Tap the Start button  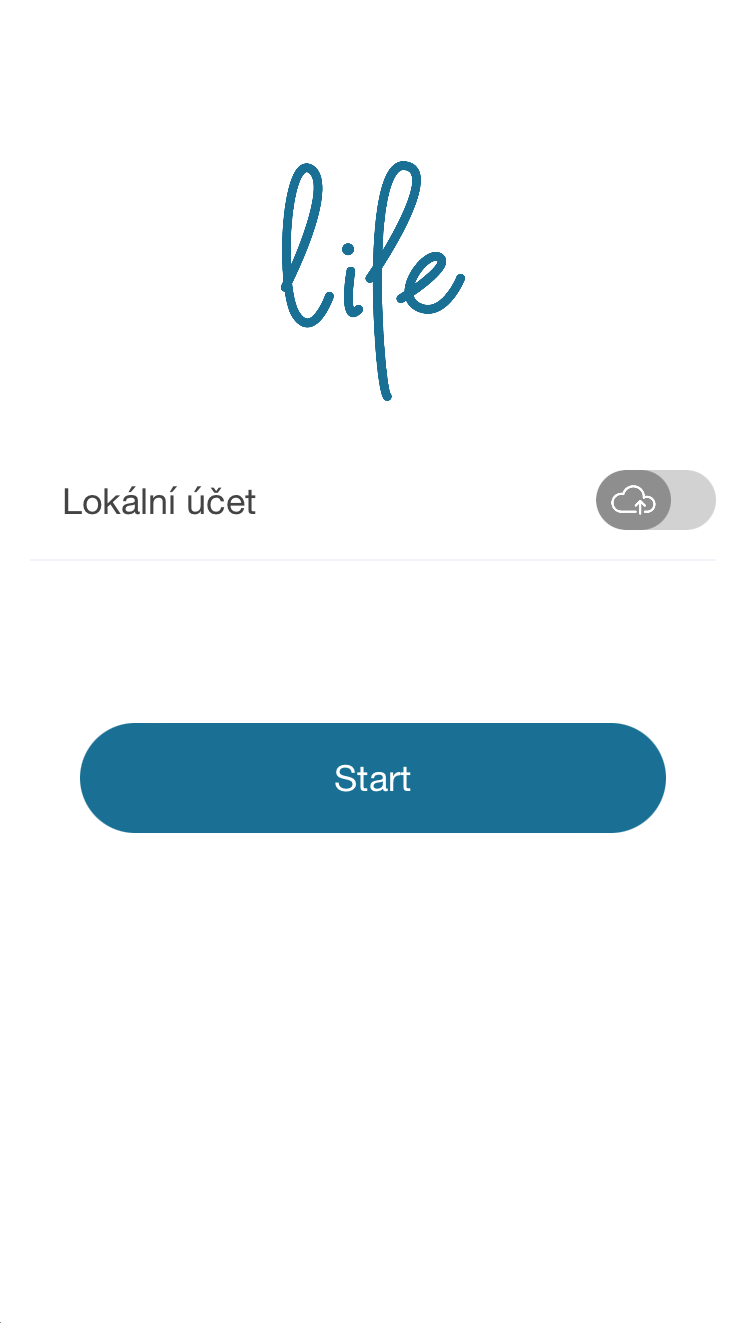coord(372,778)
